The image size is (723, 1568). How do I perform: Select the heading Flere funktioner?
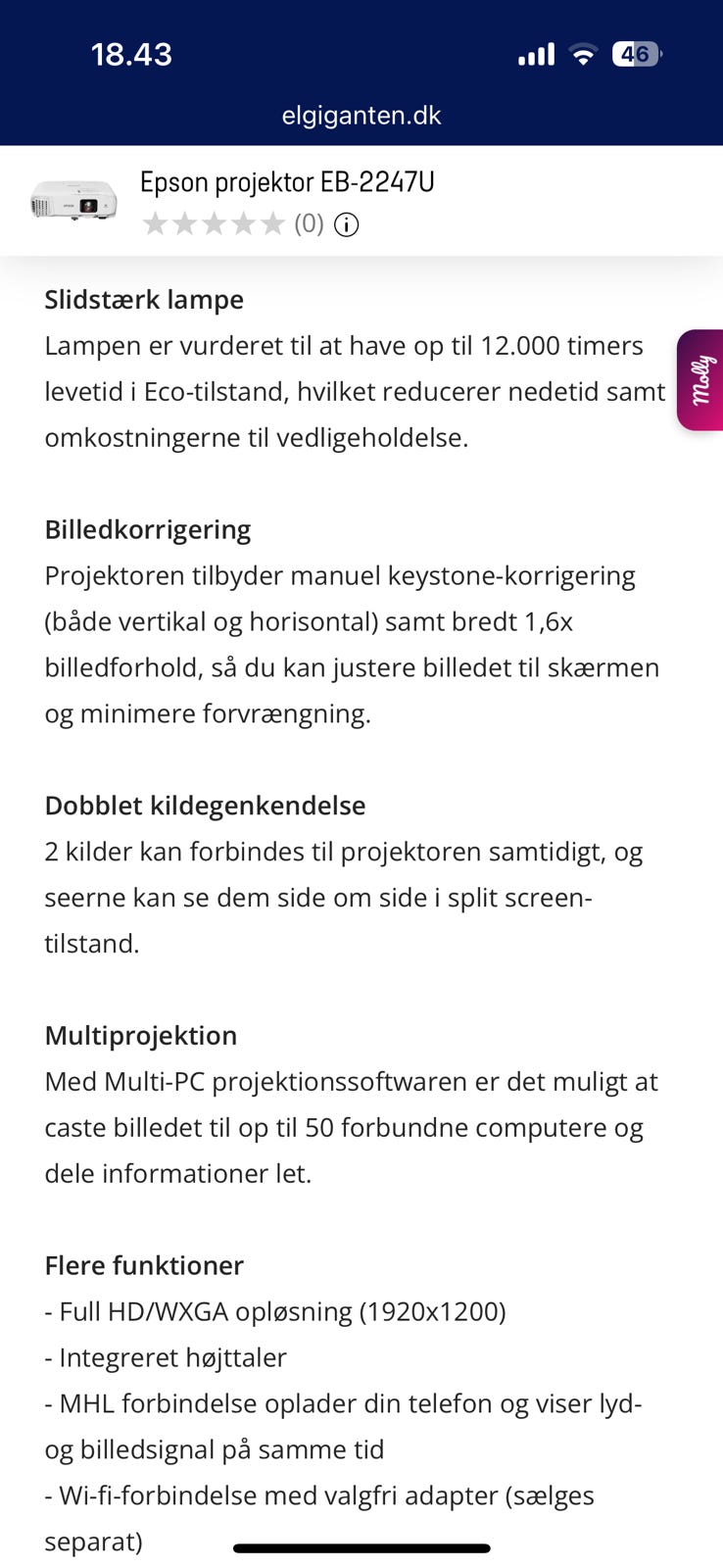click(x=143, y=1265)
